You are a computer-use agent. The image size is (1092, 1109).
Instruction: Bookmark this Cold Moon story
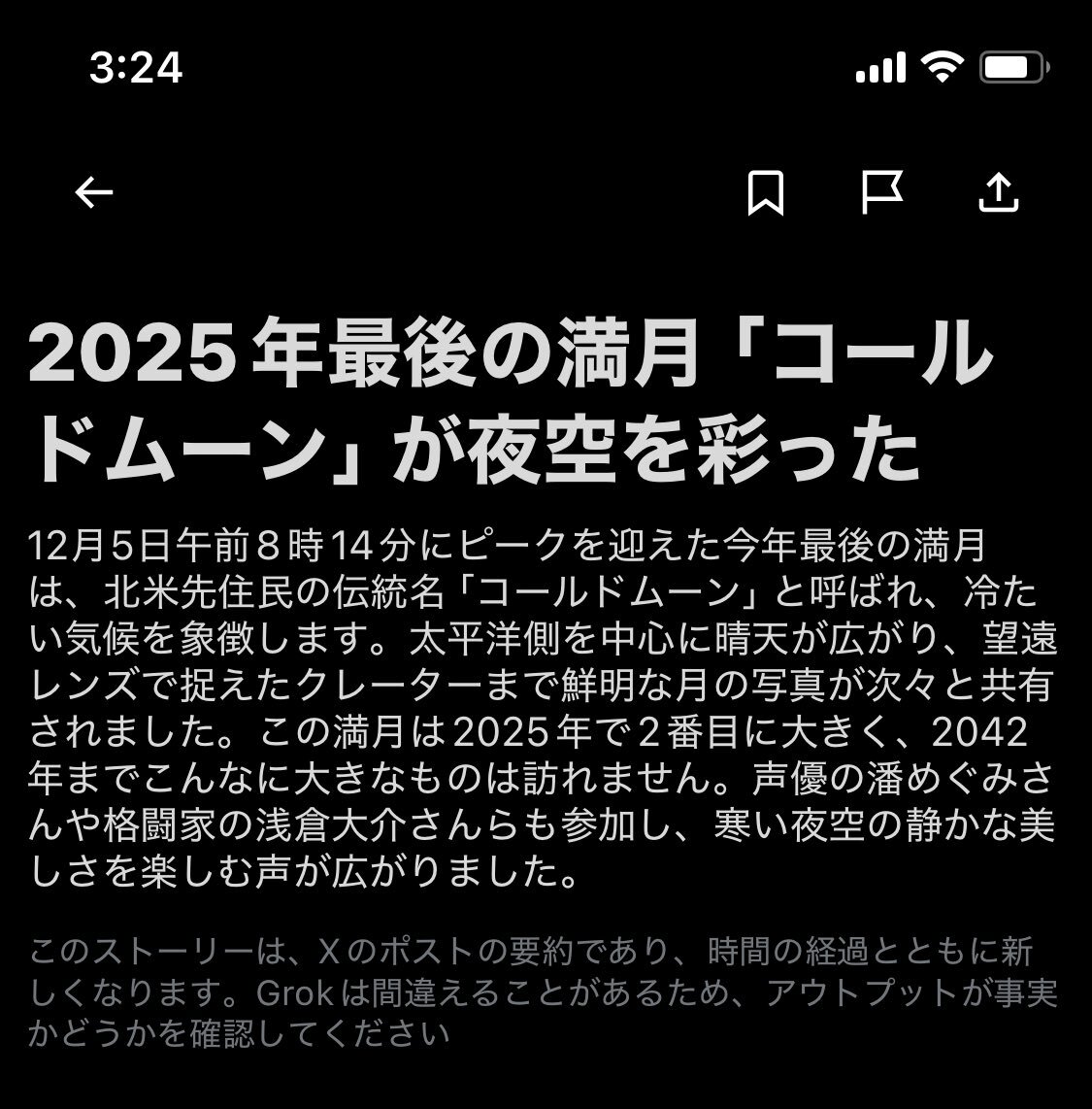(x=766, y=193)
